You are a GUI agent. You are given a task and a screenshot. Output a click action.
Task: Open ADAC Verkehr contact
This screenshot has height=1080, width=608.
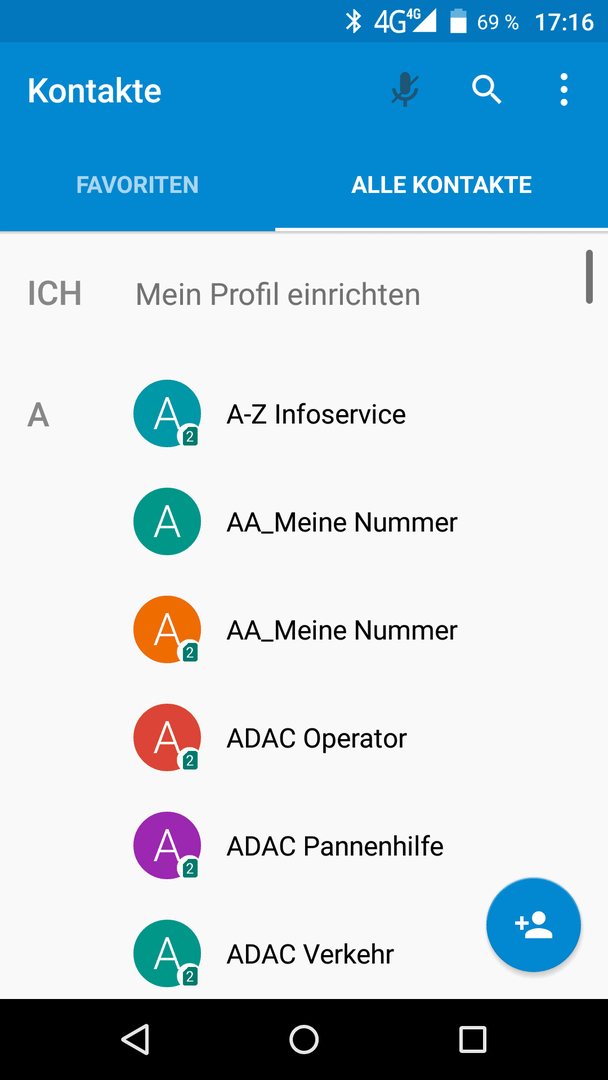(304, 953)
